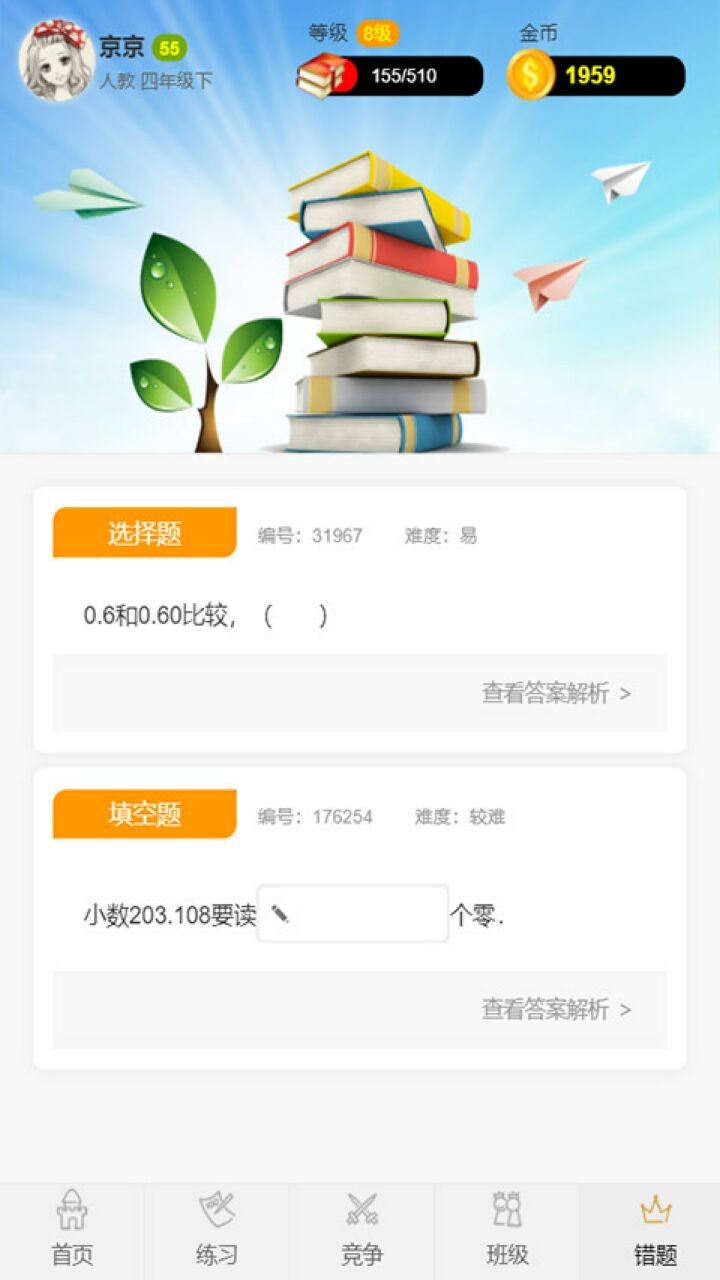Viewport: 720px width, 1280px height.
Task: View 查看答案解析 for question 31967
Action: [556, 693]
